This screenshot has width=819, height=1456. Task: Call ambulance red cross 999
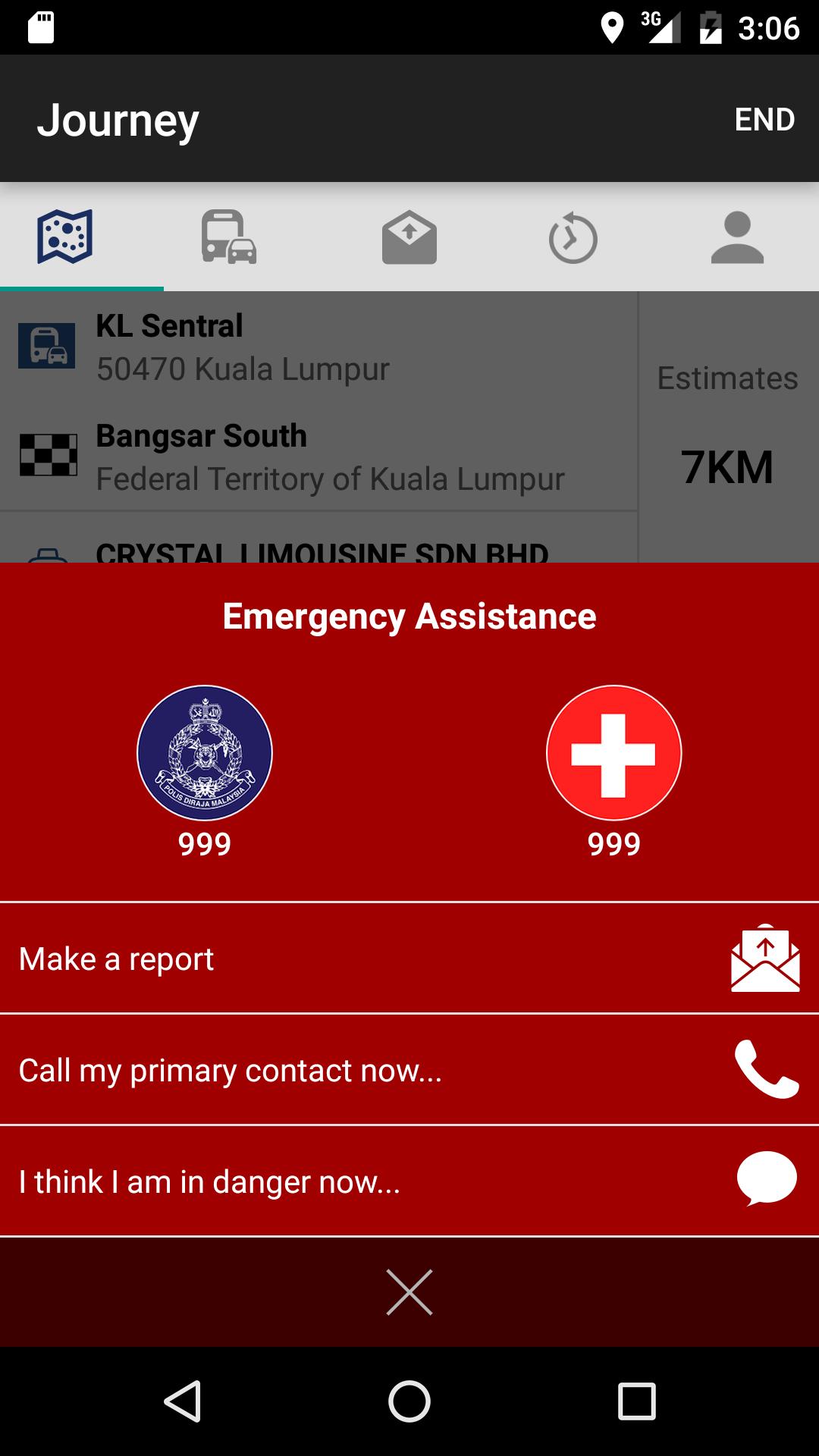(x=613, y=753)
